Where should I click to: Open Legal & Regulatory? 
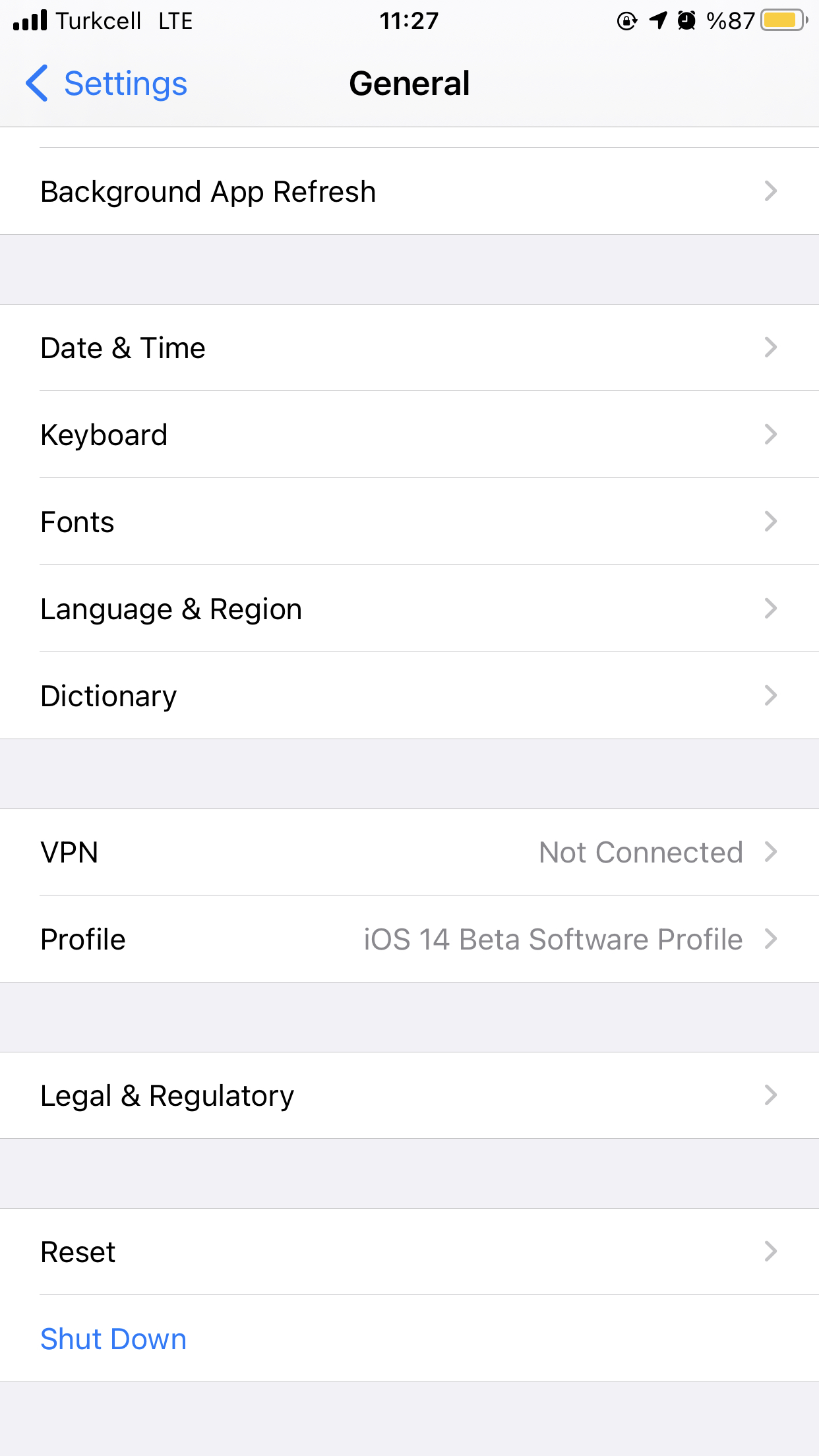pyautogui.click(x=409, y=1095)
